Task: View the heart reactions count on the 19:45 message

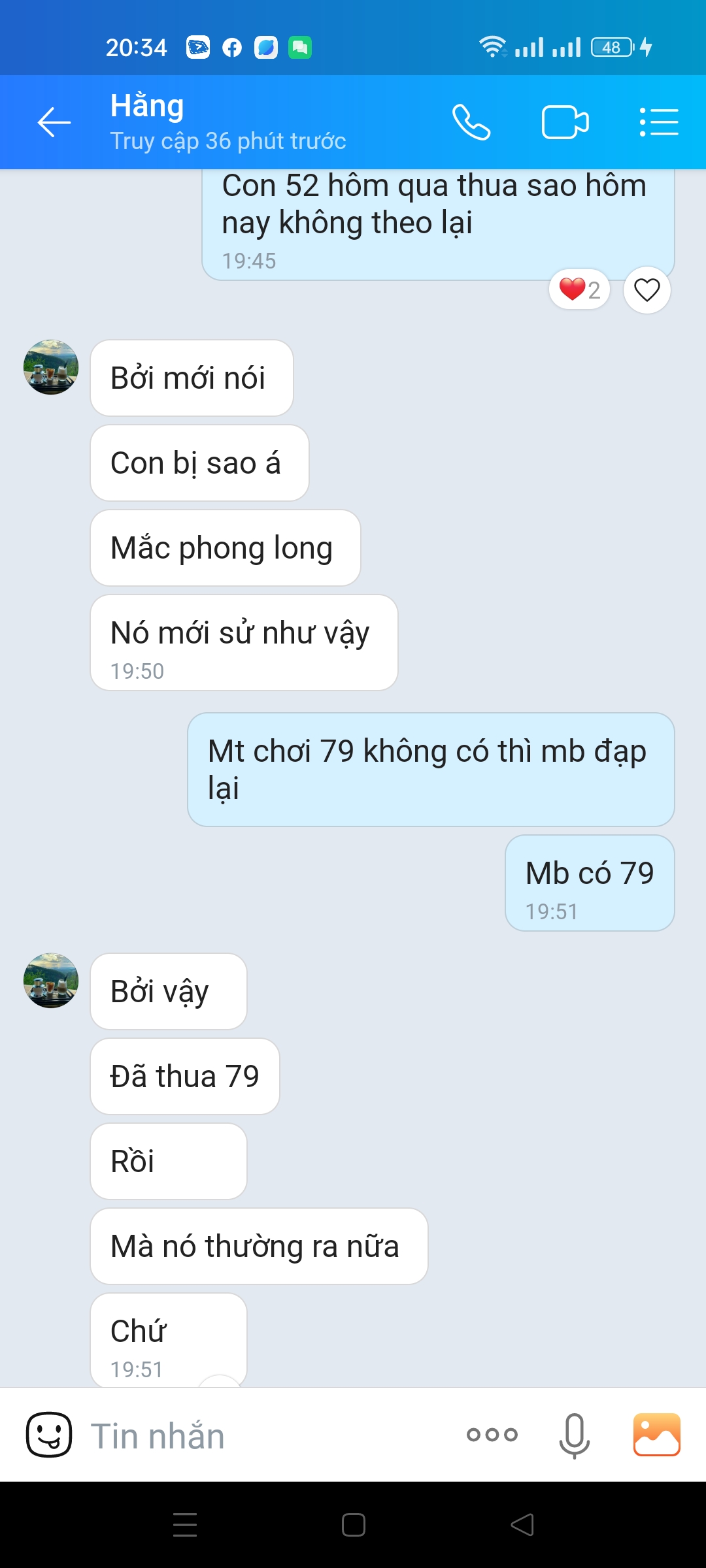Action: pos(579,289)
